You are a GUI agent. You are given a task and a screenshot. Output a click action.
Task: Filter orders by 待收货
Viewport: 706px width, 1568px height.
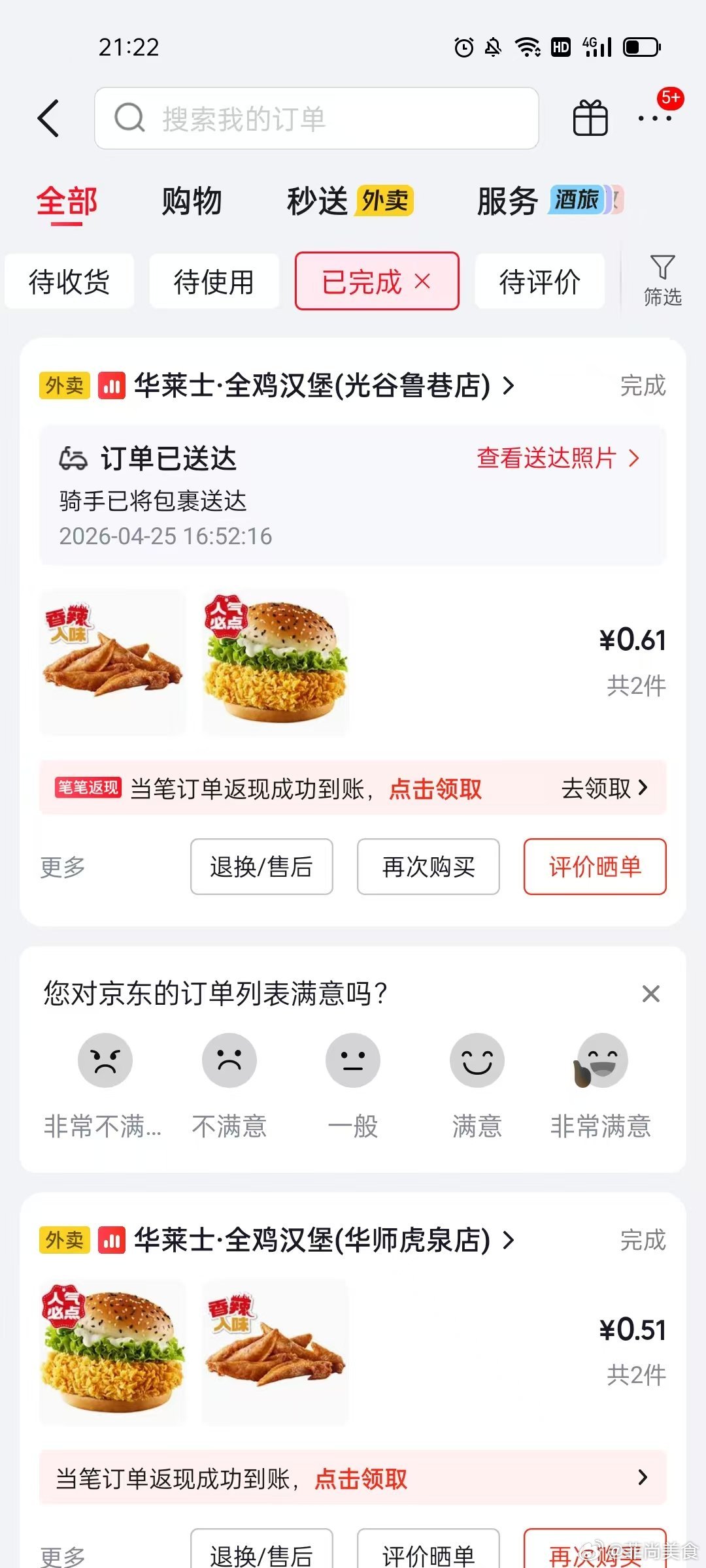69,282
